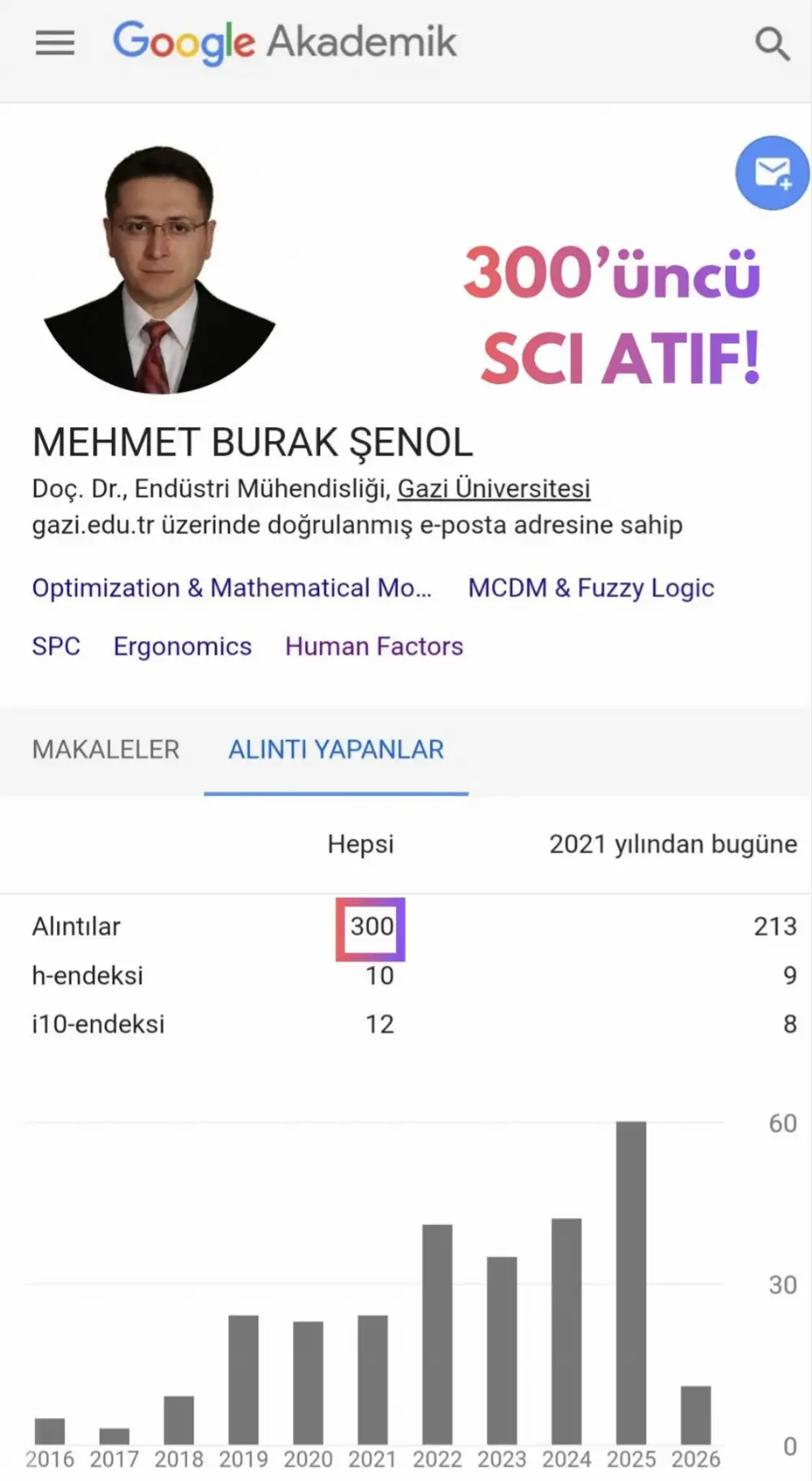Open the Optimization & Mathematical Mo... topic
The image size is (812, 1481).
coord(231,587)
